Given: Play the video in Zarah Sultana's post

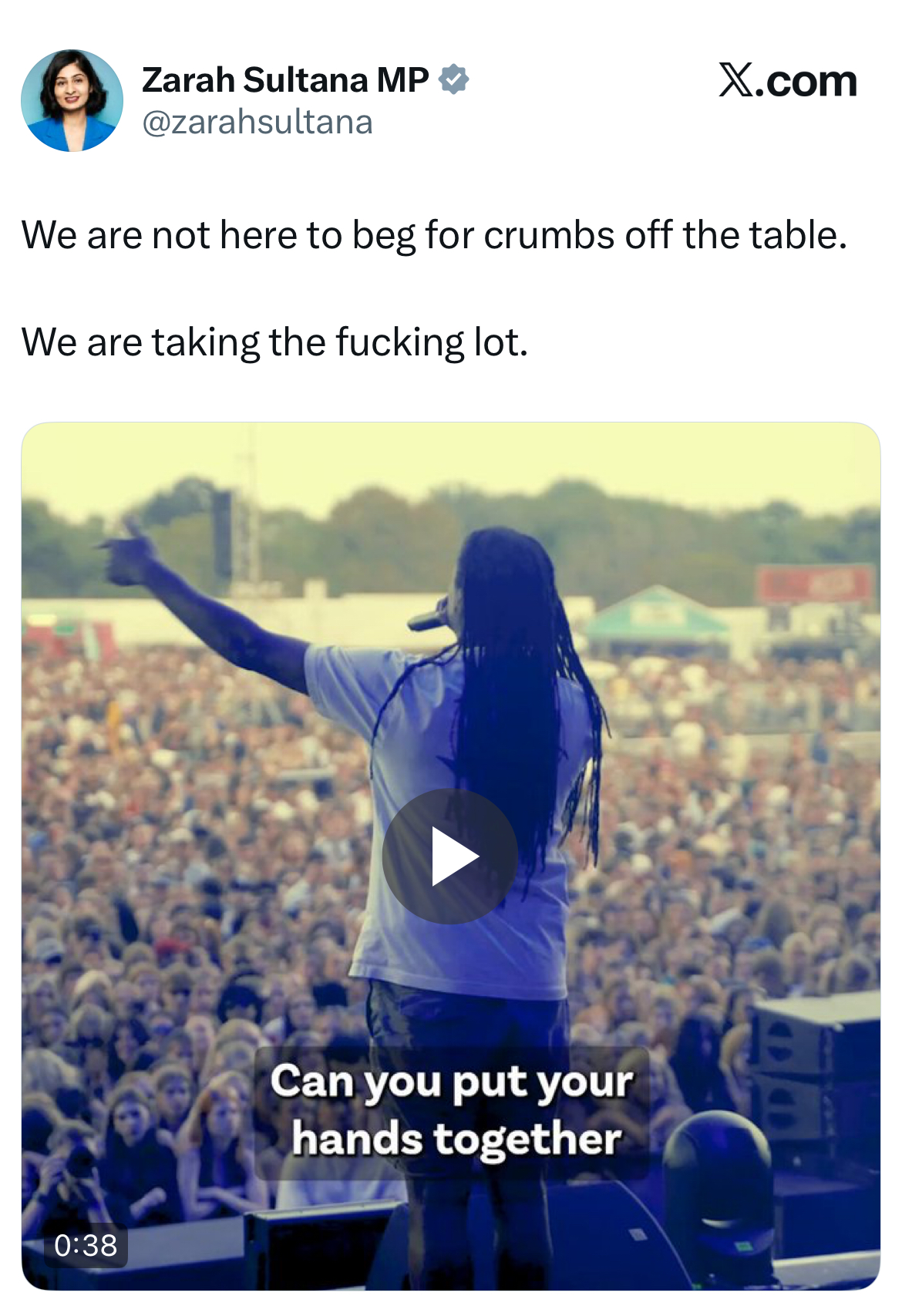Looking at the screenshot, I should pyautogui.click(x=450, y=856).
